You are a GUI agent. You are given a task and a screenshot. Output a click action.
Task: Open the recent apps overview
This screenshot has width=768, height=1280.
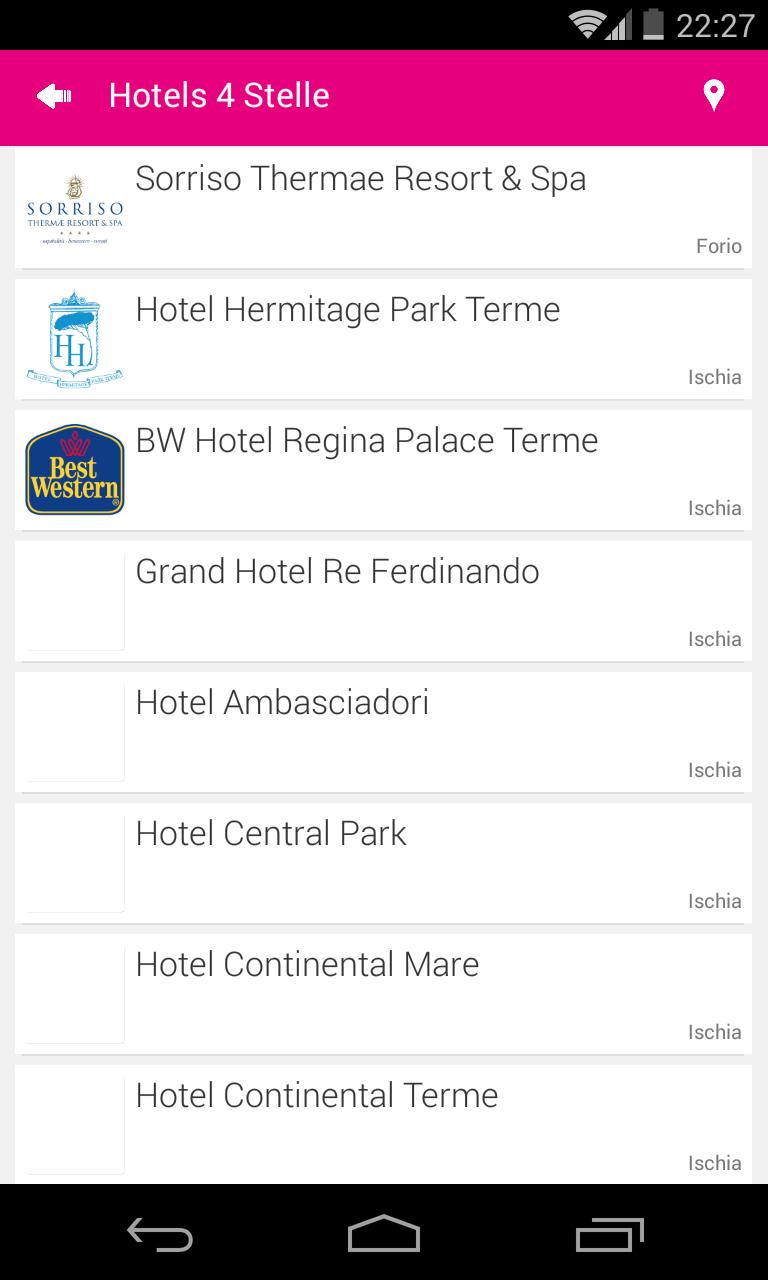[610, 1234]
